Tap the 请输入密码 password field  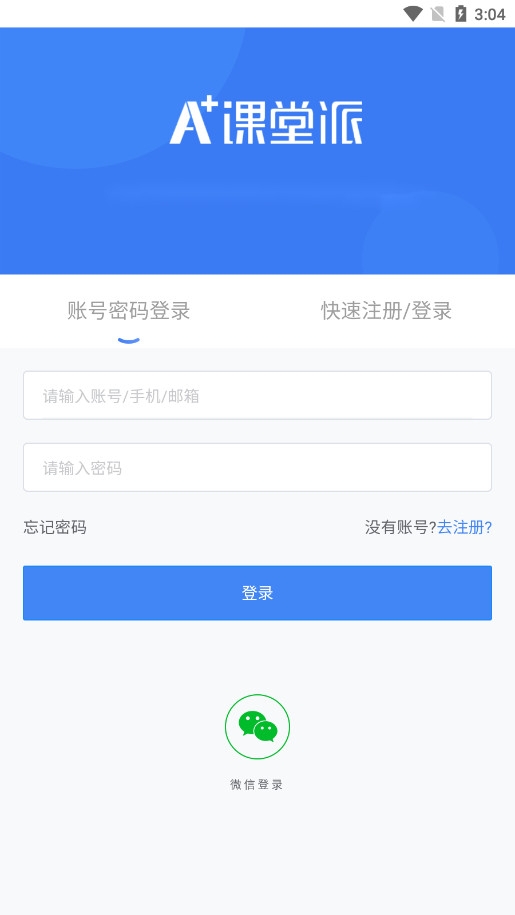[x=257, y=467]
